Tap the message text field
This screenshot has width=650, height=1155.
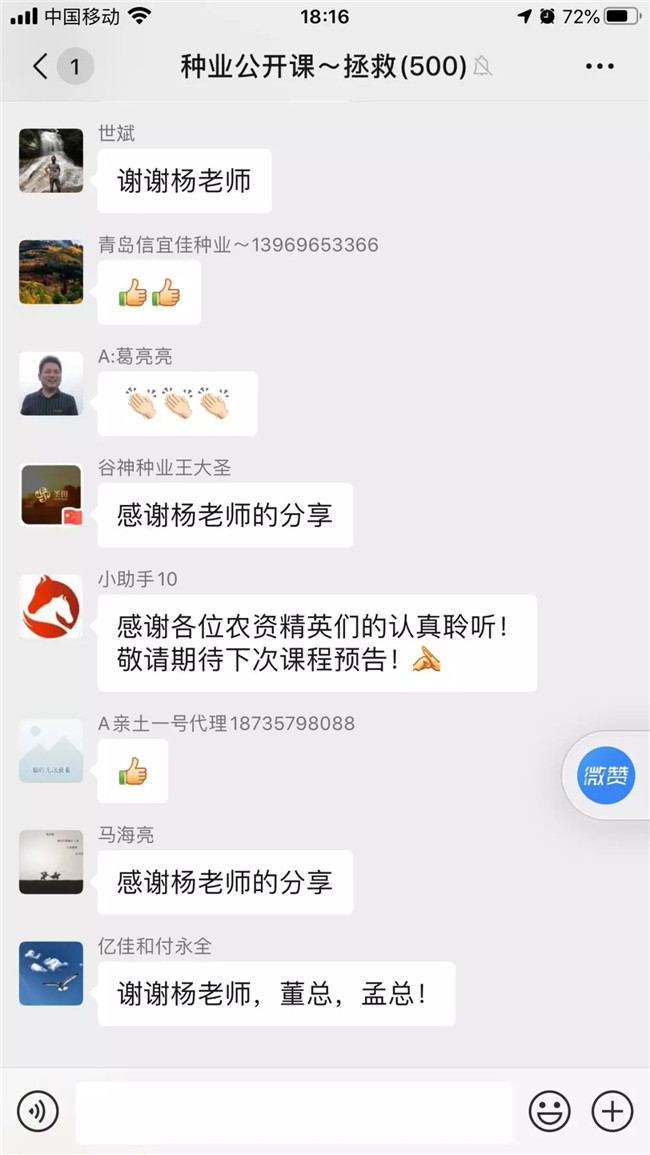tap(293, 1111)
